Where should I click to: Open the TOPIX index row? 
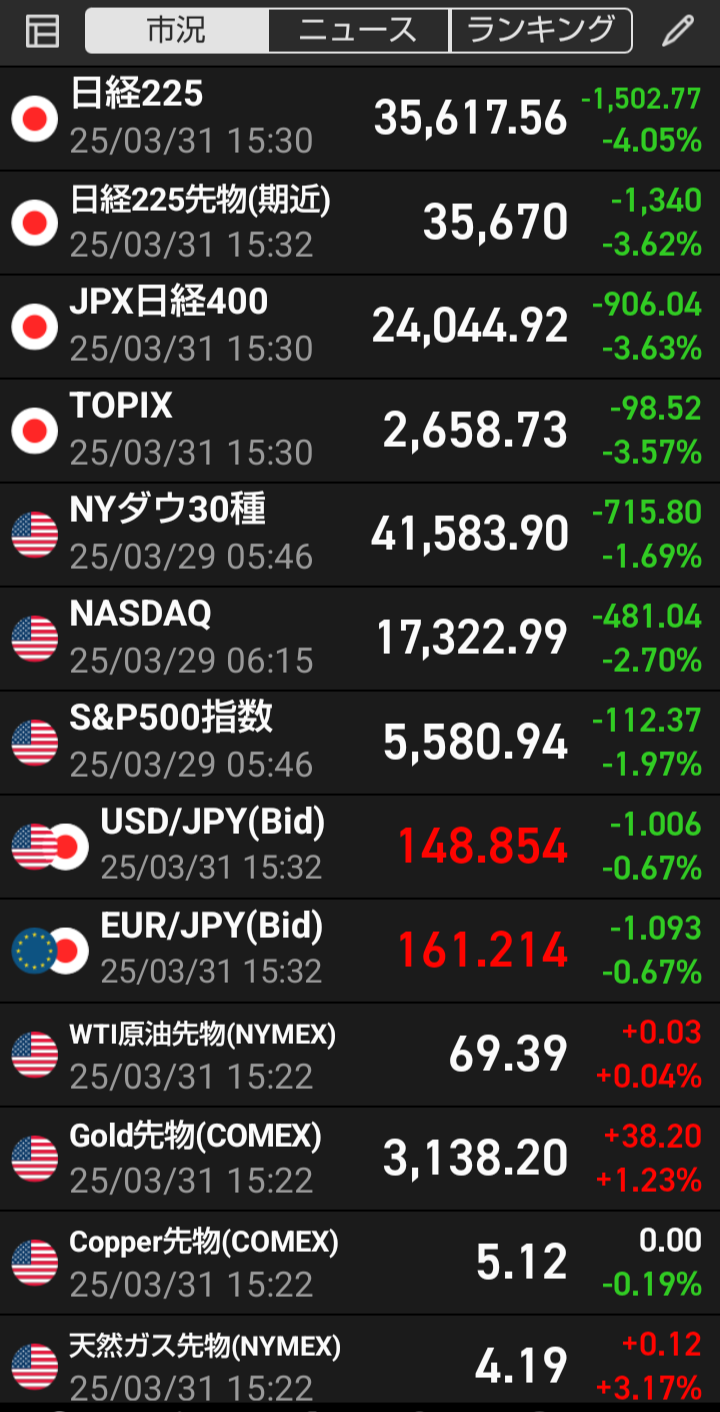click(360, 431)
